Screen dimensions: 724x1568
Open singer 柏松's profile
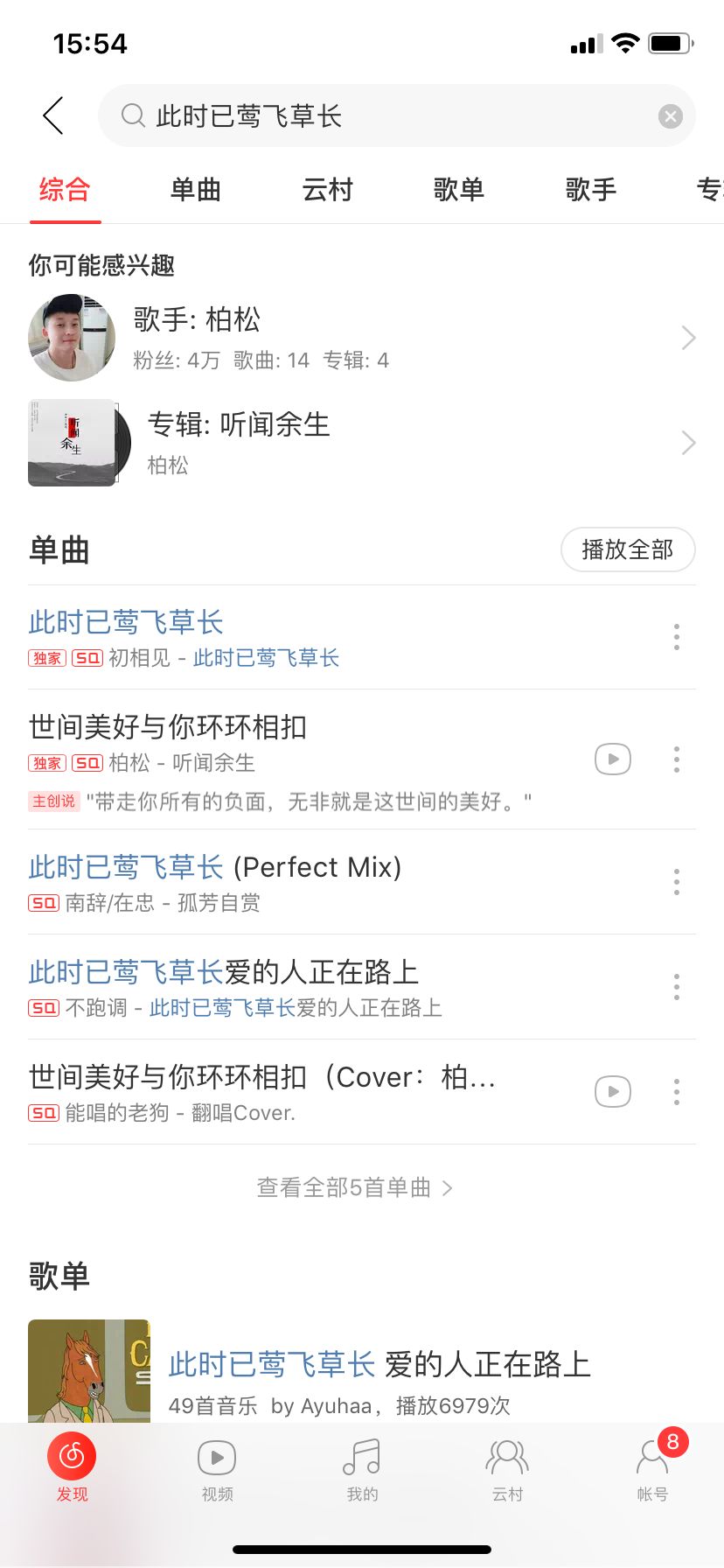[350, 338]
